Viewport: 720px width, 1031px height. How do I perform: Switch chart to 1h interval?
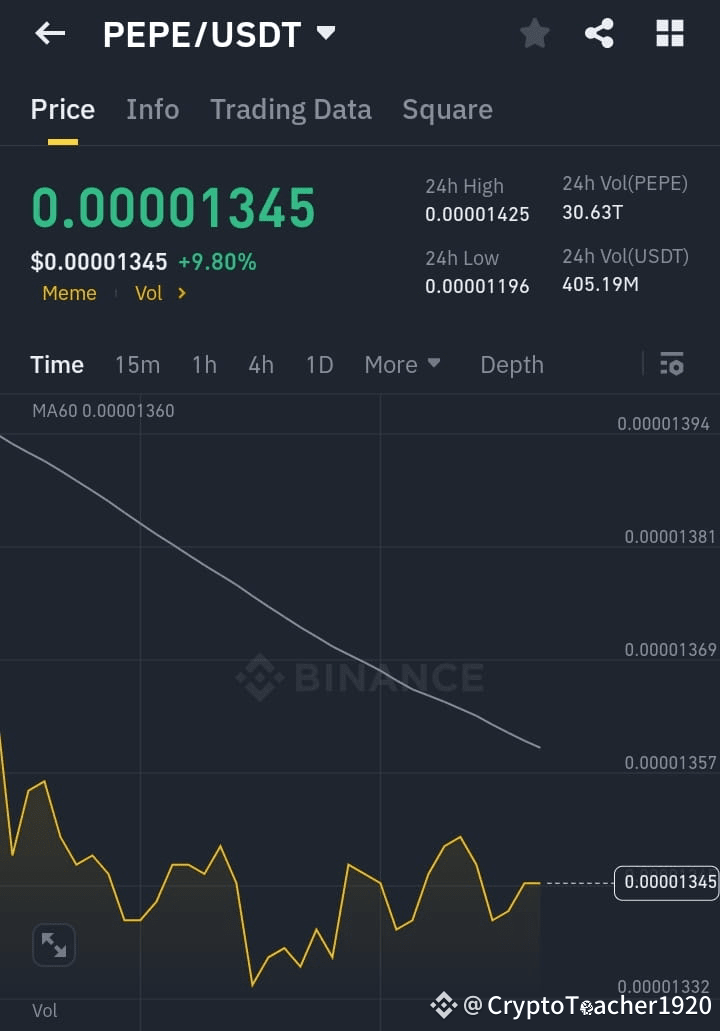[x=204, y=364]
